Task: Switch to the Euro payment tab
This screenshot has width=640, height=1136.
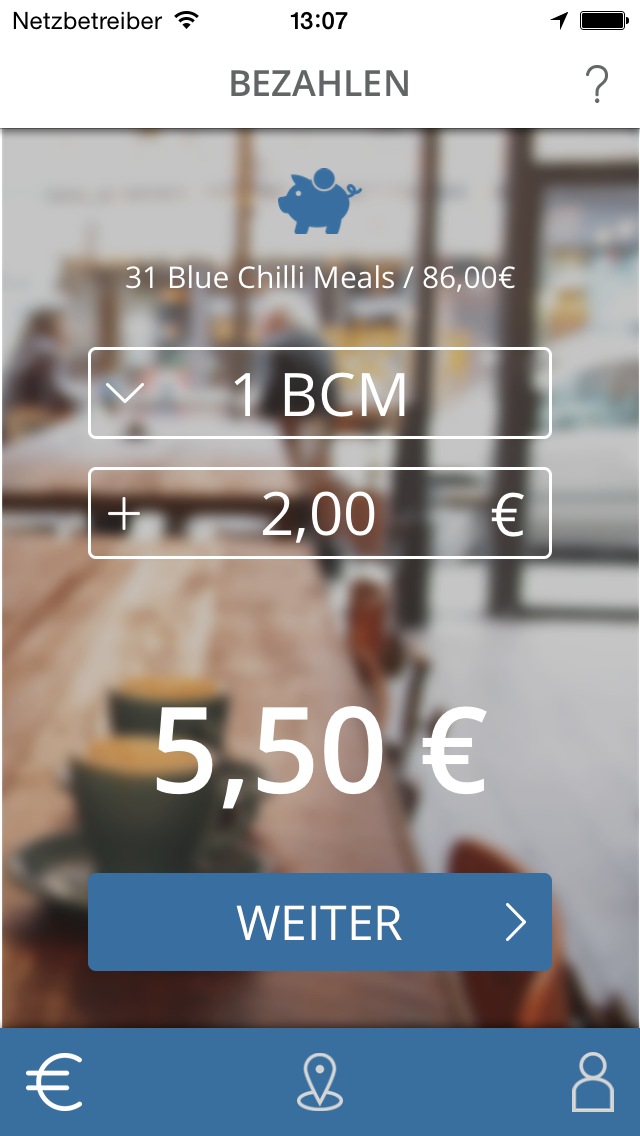Action: coord(54,1082)
